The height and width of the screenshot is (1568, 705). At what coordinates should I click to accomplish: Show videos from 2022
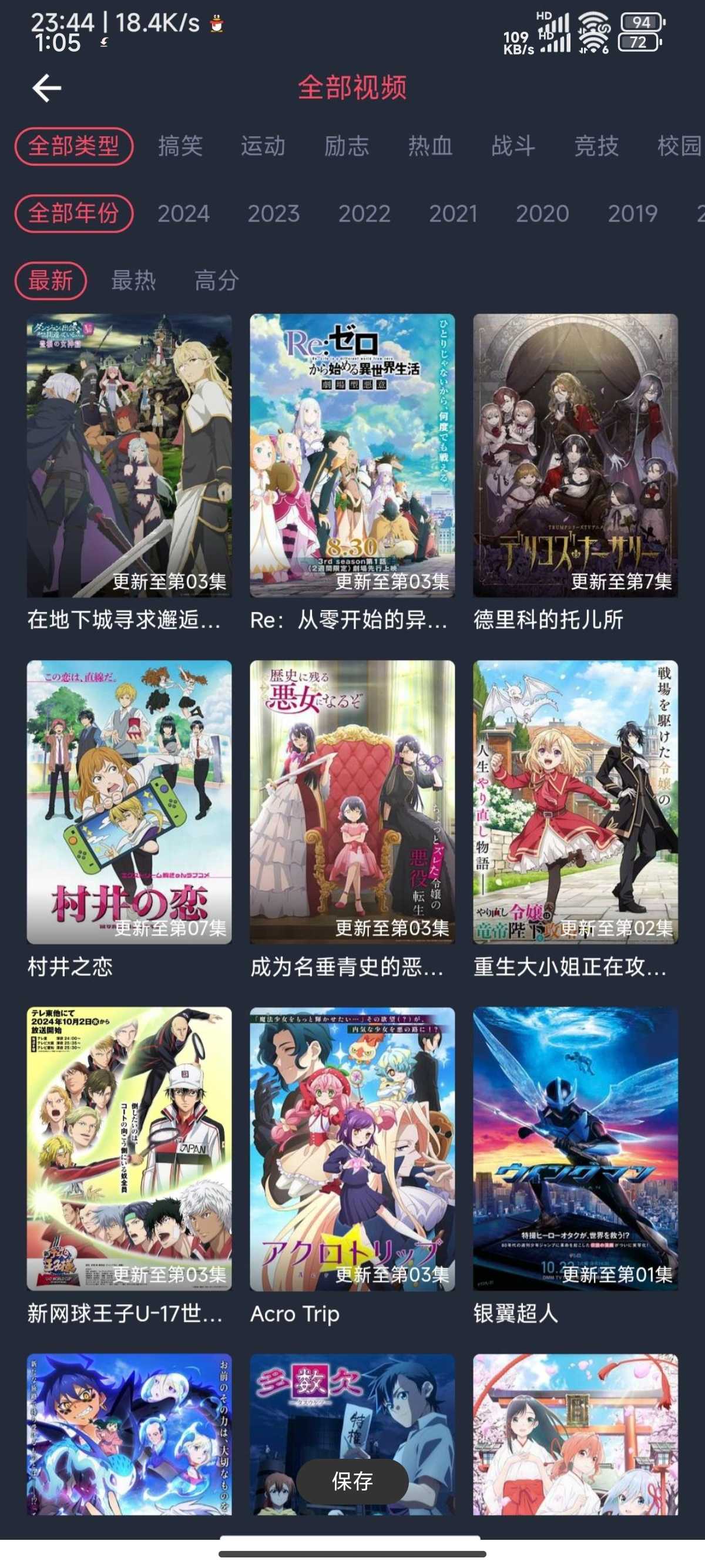pyautogui.click(x=364, y=214)
